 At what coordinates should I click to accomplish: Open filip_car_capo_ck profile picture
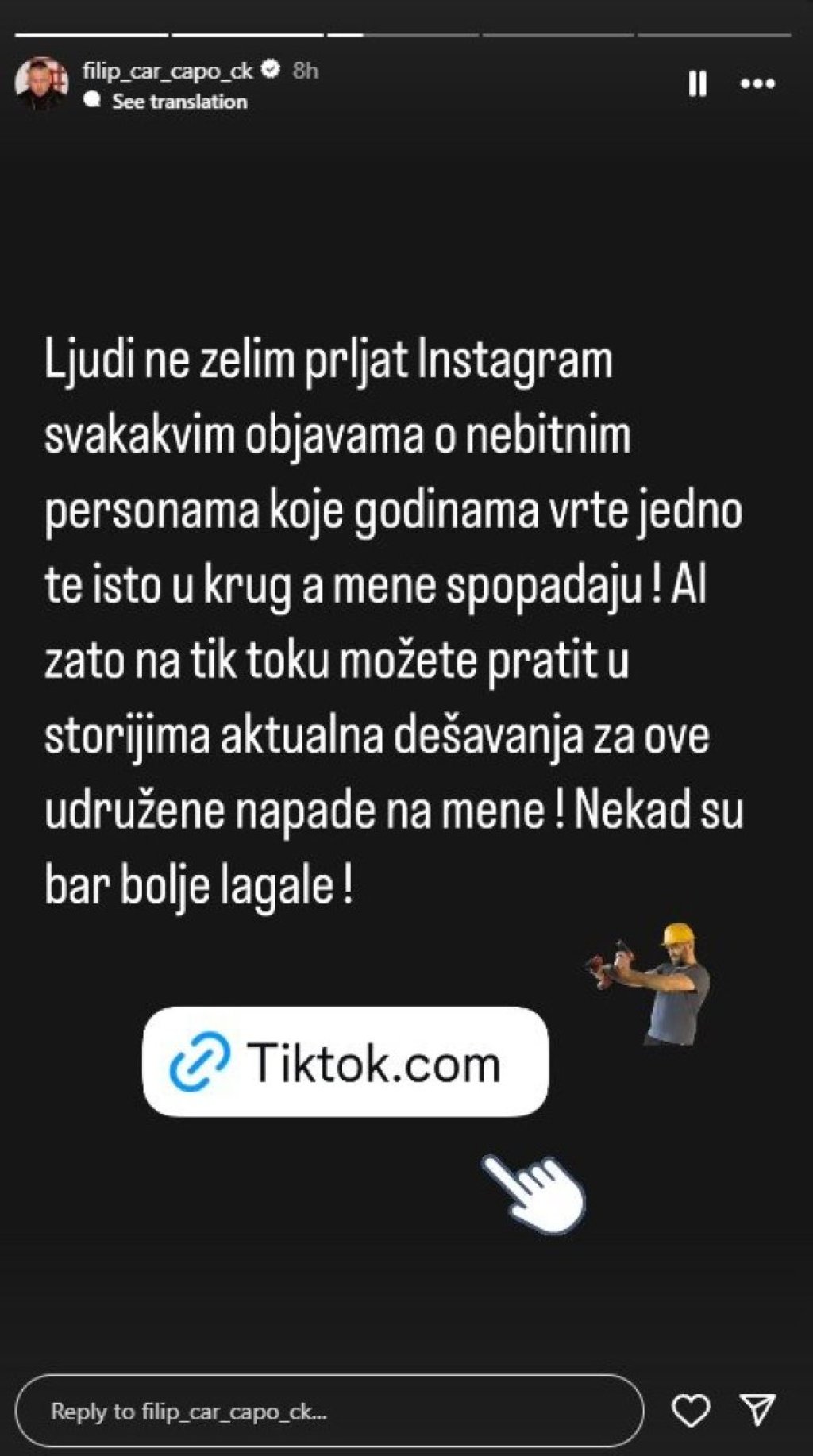coord(41,83)
